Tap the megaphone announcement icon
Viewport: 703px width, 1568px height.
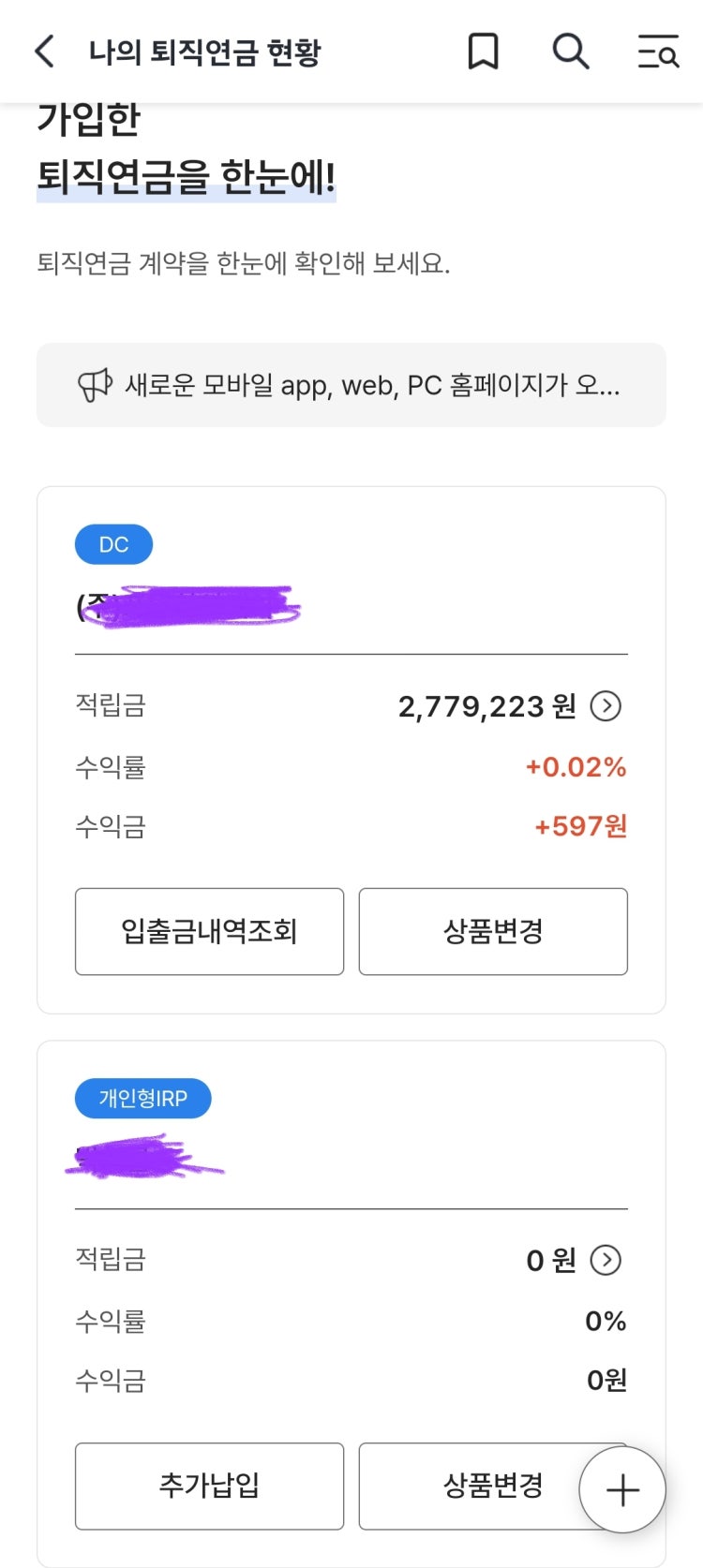(94, 384)
